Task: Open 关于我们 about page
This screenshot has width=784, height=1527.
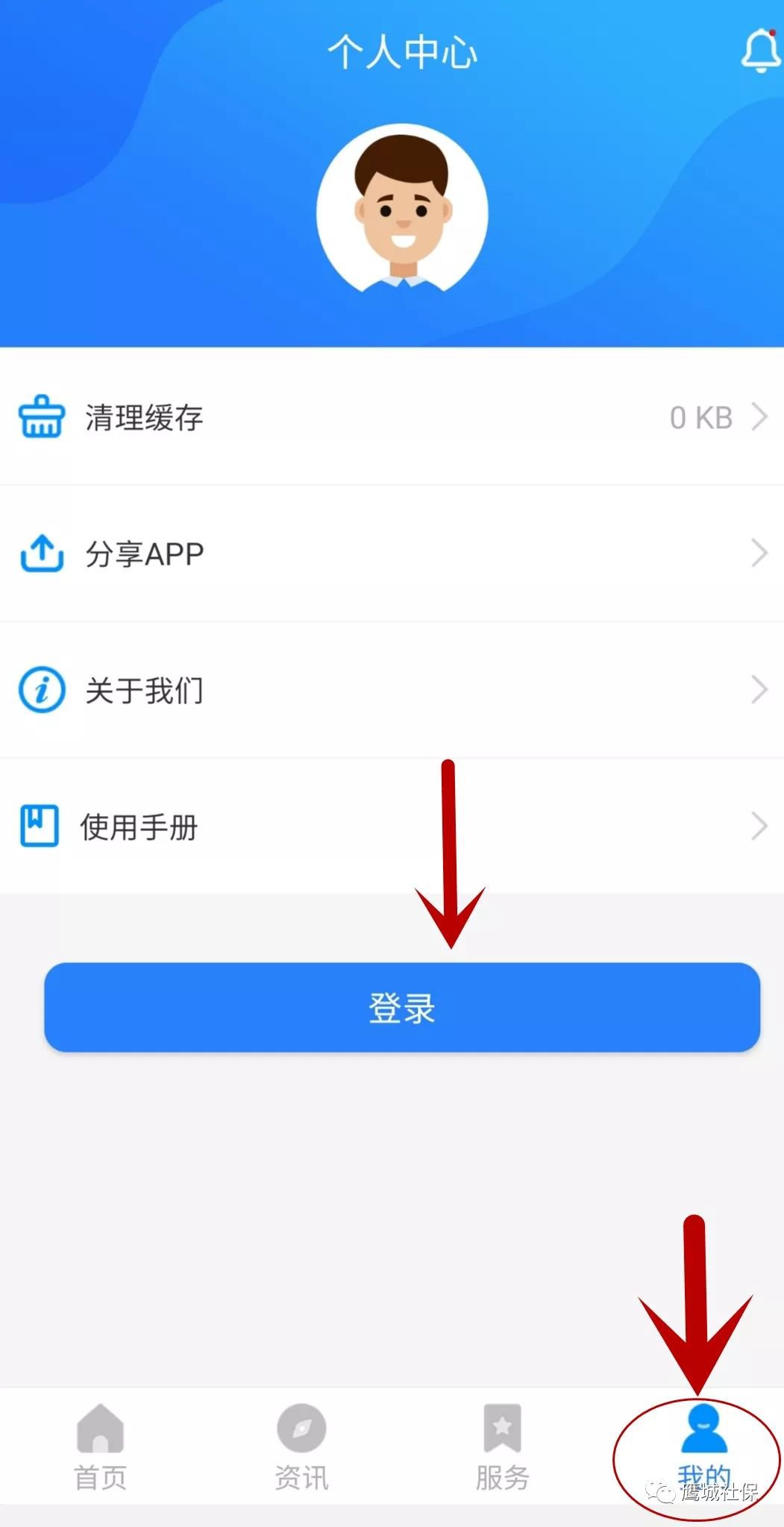Action: coord(392,690)
